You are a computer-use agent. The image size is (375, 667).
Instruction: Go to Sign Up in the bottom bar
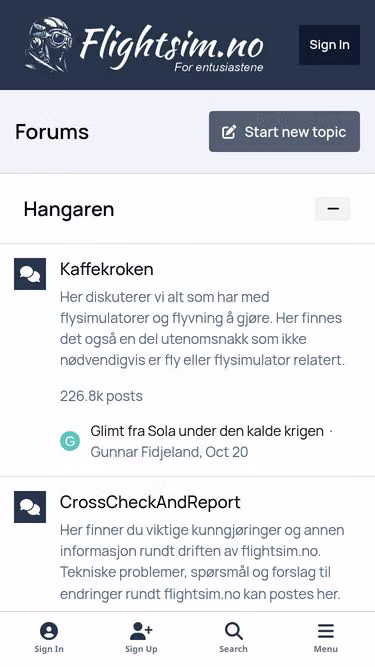(141, 637)
